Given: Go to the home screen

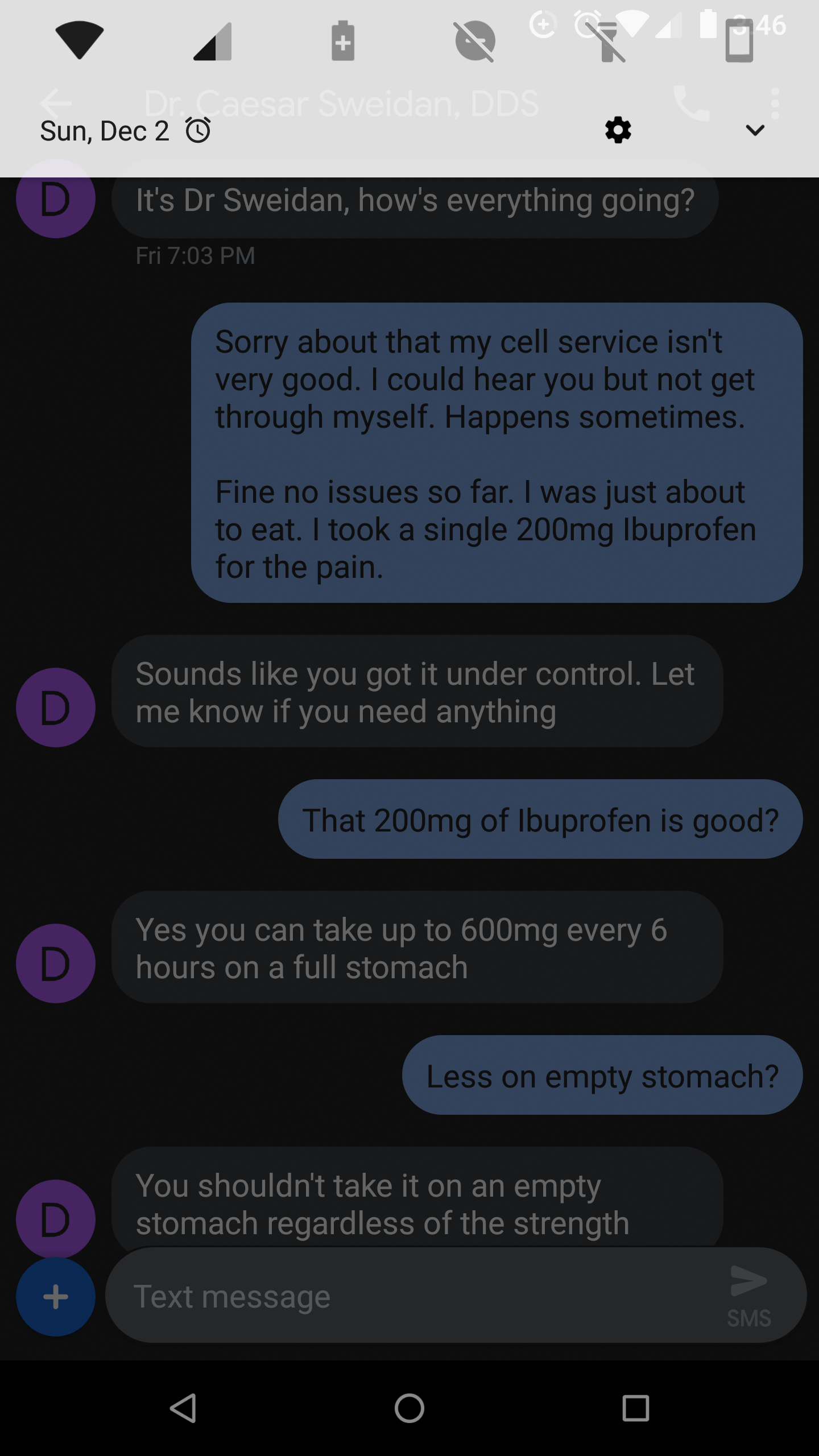Looking at the screenshot, I should (x=409, y=1408).
